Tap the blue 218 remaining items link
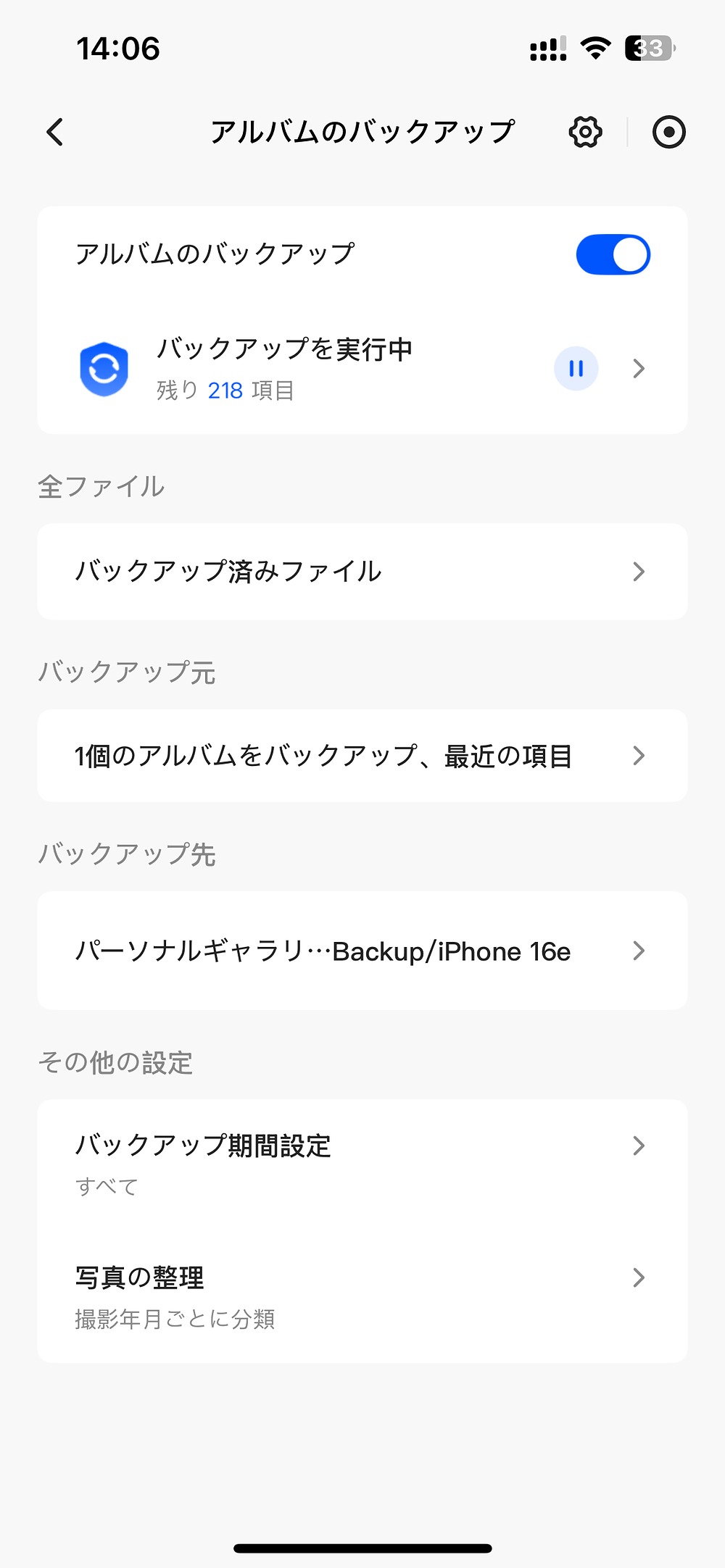The height and width of the screenshot is (1568, 725). pos(225,390)
